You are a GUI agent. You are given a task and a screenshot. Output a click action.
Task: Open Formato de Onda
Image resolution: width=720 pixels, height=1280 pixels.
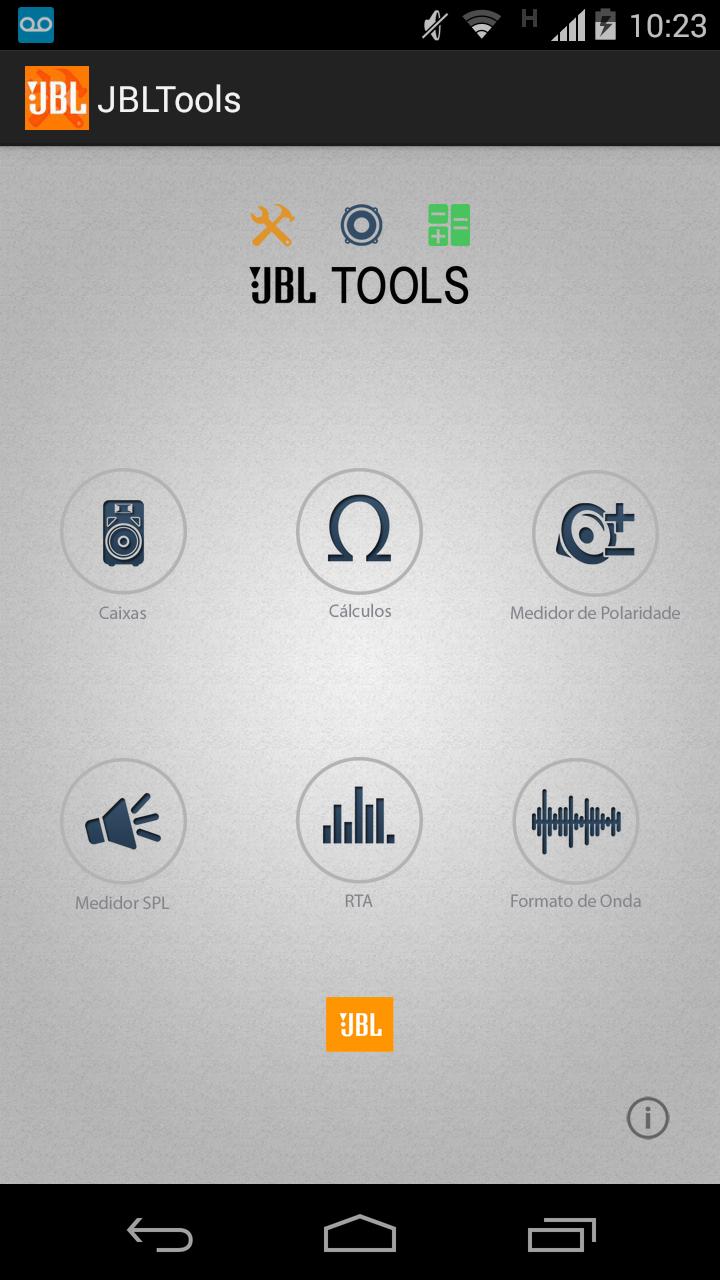pyautogui.click(x=575, y=821)
